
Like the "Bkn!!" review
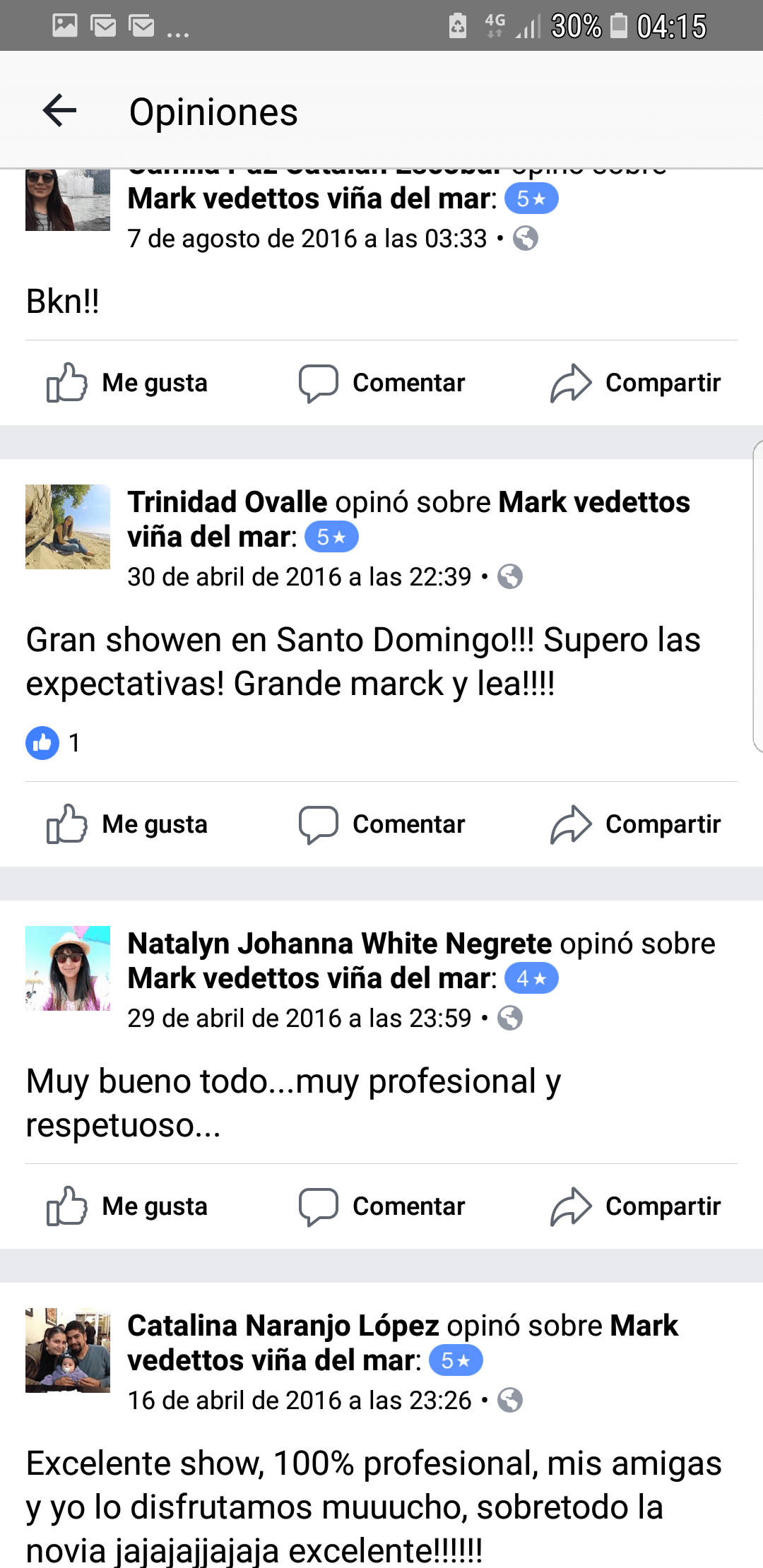coord(127,383)
